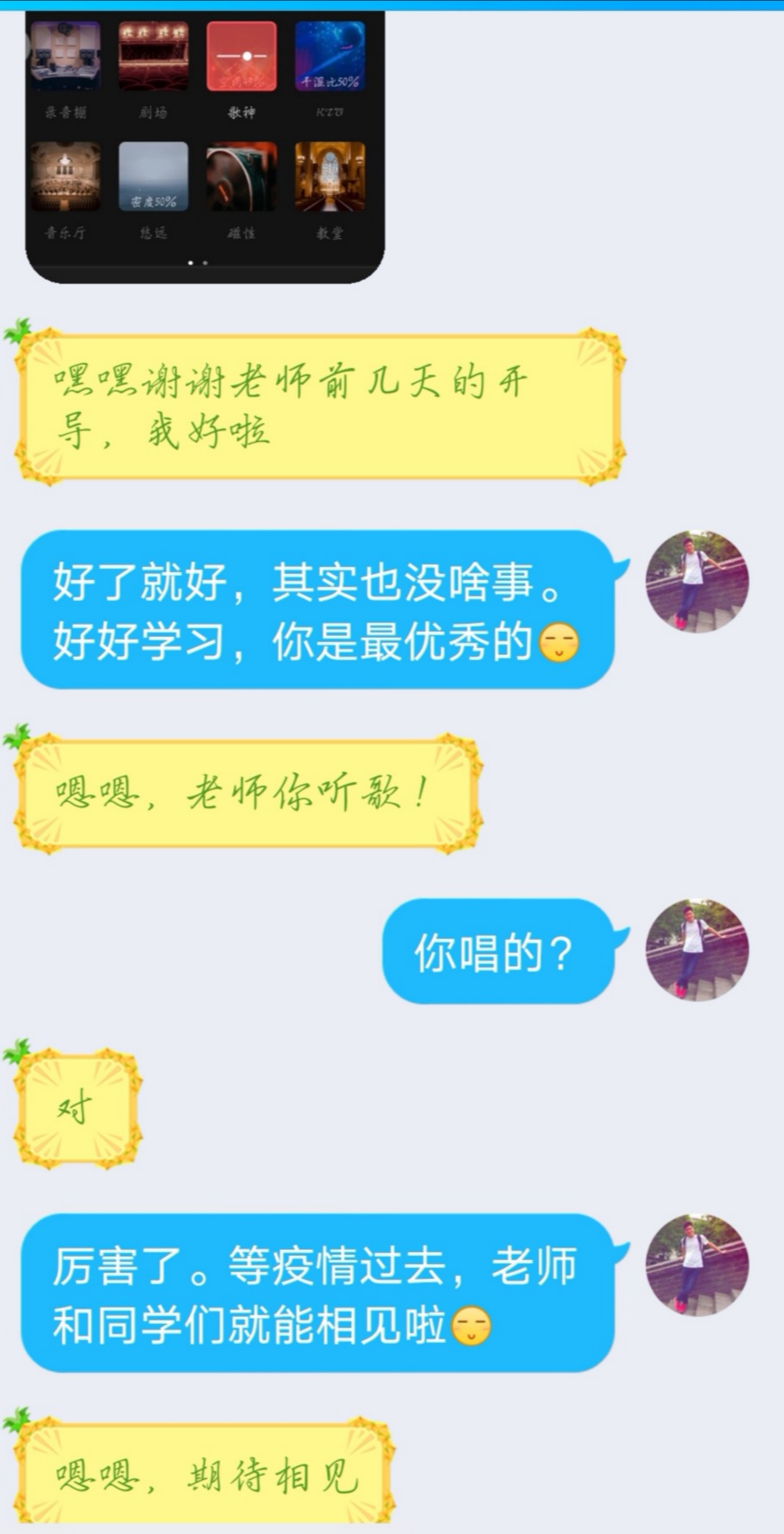Open the avatar beside the "你唱的?" message
The image size is (784, 1534).
pos(697,950)
